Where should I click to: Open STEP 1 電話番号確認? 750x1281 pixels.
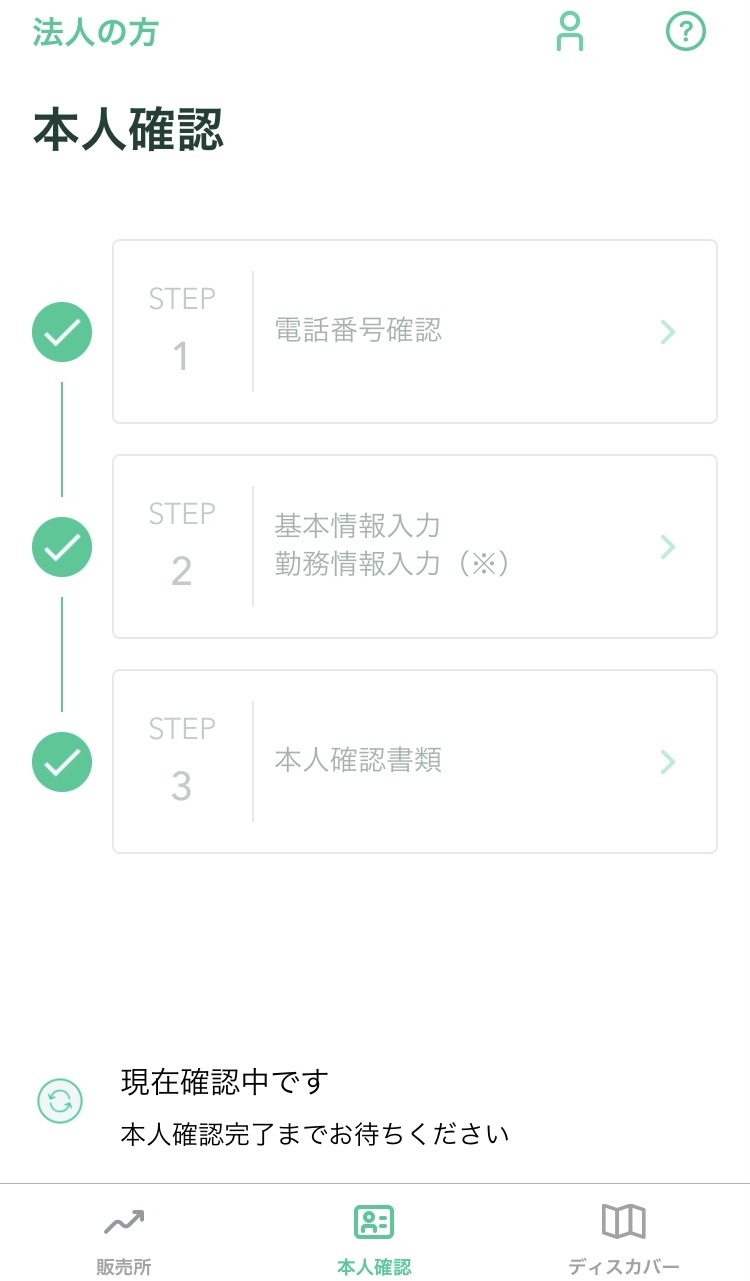(414, 331)
